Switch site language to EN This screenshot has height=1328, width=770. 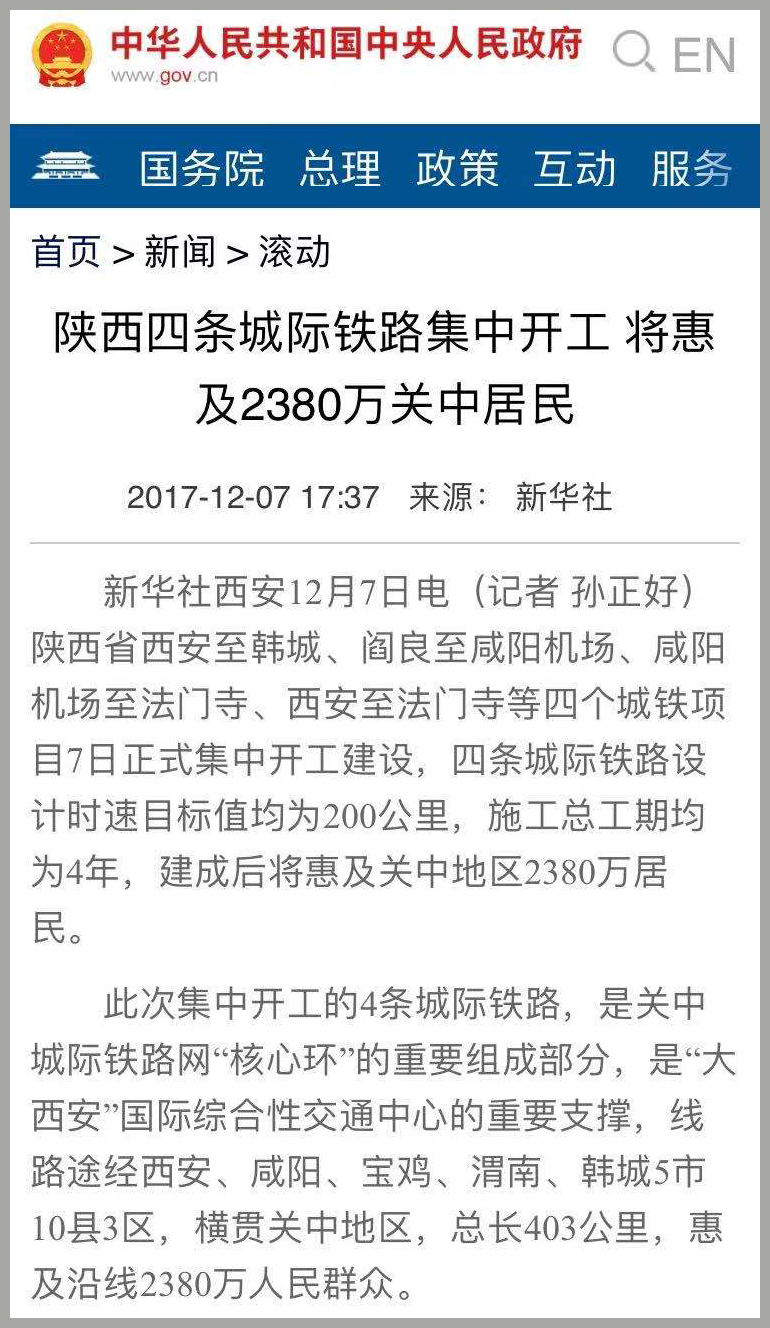[x=705, y=55]
